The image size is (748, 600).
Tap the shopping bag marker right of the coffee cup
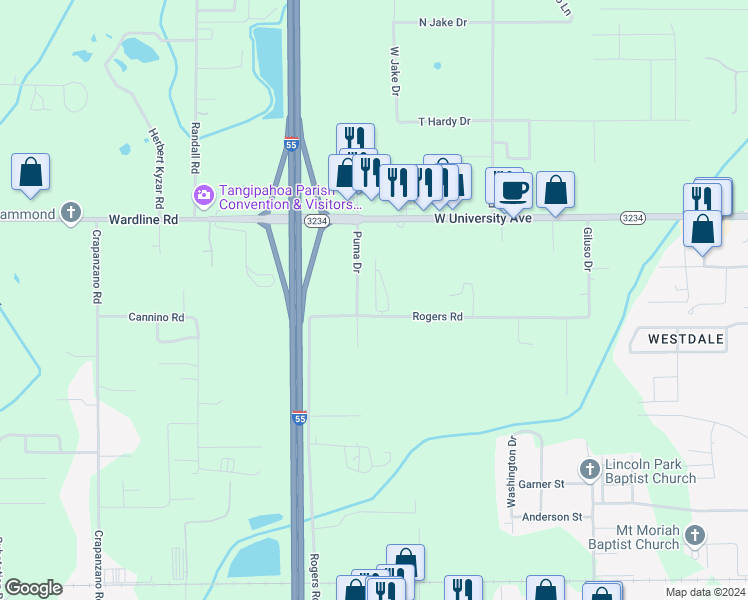click(x=555, y=193)
